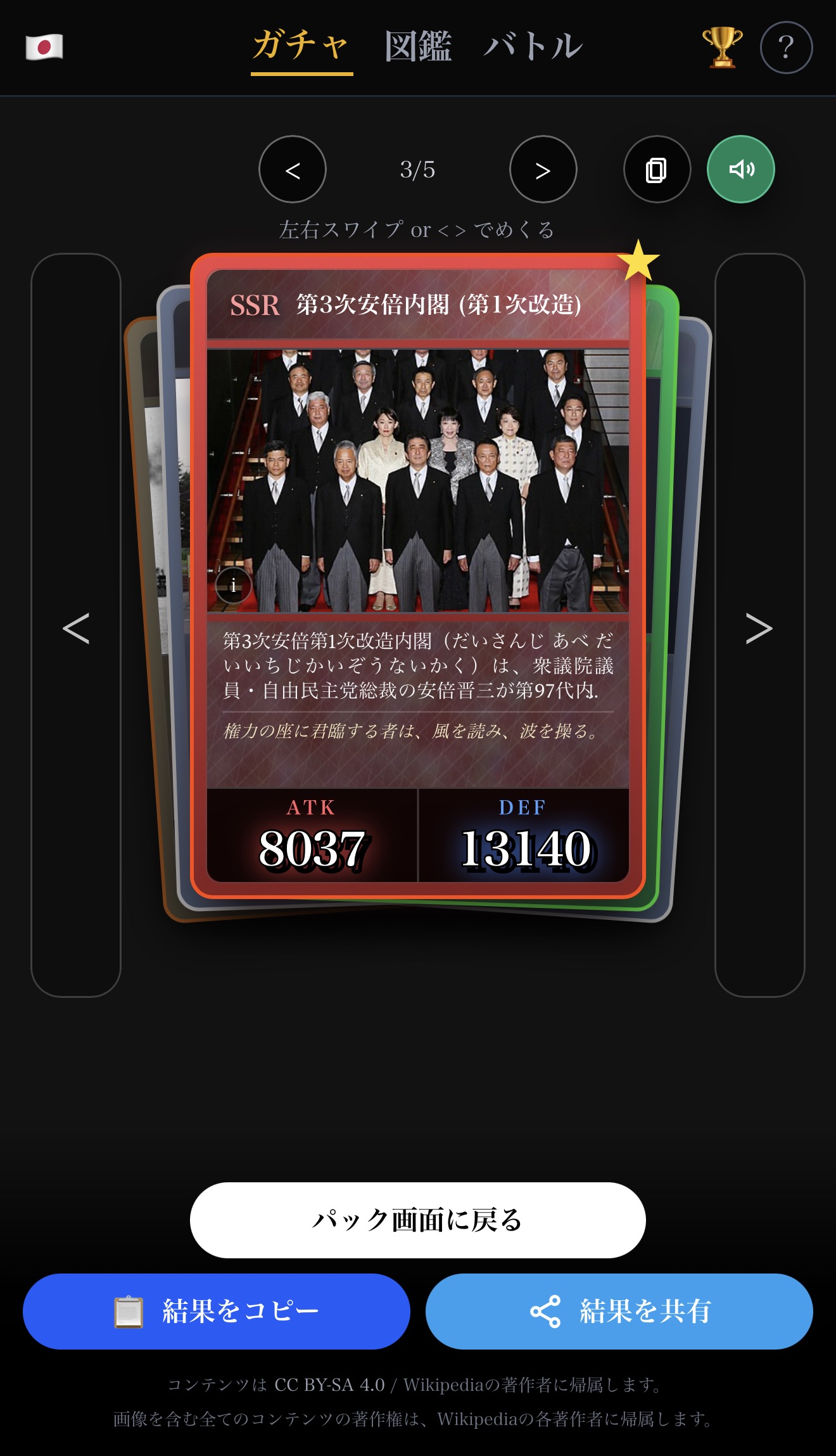Switch to the 図鑑 tab
836x1456 pixels.
pyautogui.click(x=418, y=47)
